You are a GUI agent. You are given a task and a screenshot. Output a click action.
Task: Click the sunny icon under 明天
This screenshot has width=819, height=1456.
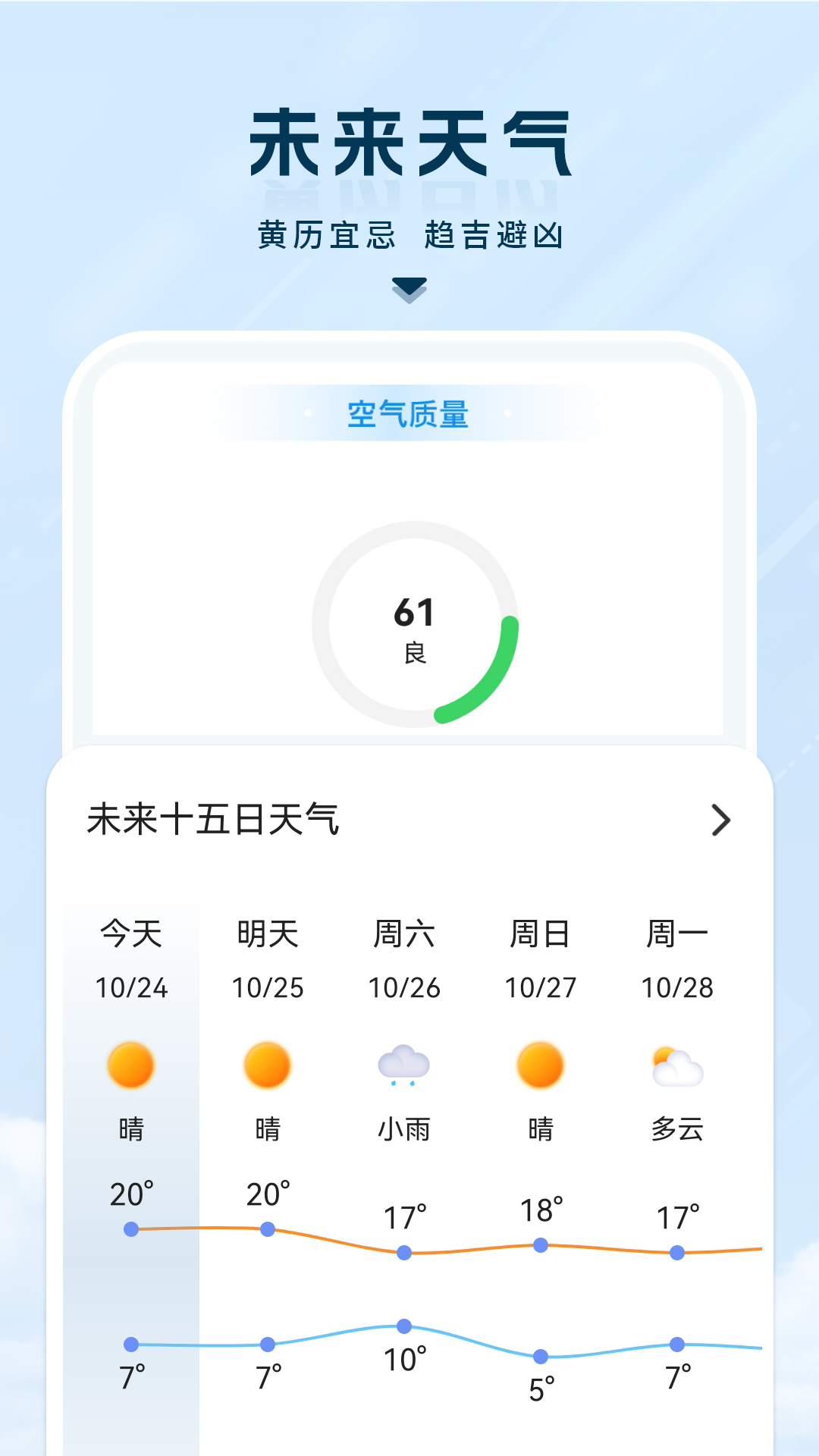point(267,1066)
